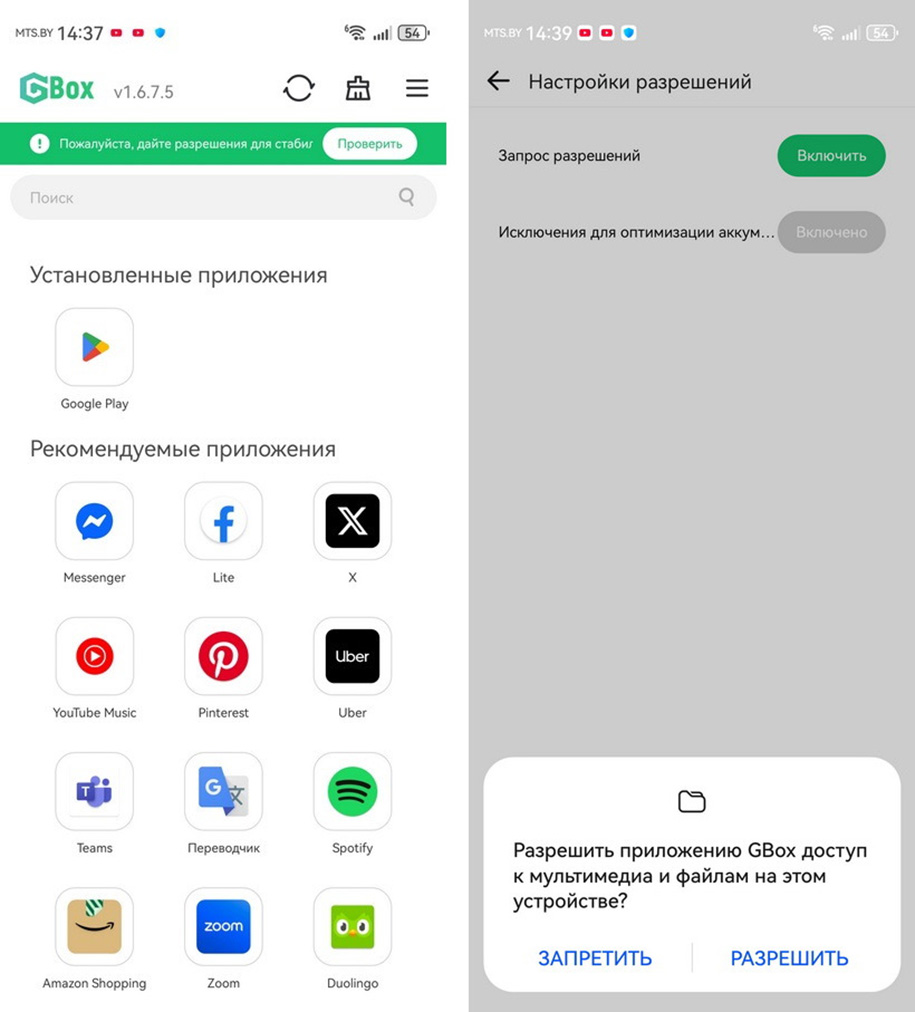Image resolution: width=915 pixels, height=1012 pixels.
Task: Open Spotify from recommended apps
Action: pos(352,791)
